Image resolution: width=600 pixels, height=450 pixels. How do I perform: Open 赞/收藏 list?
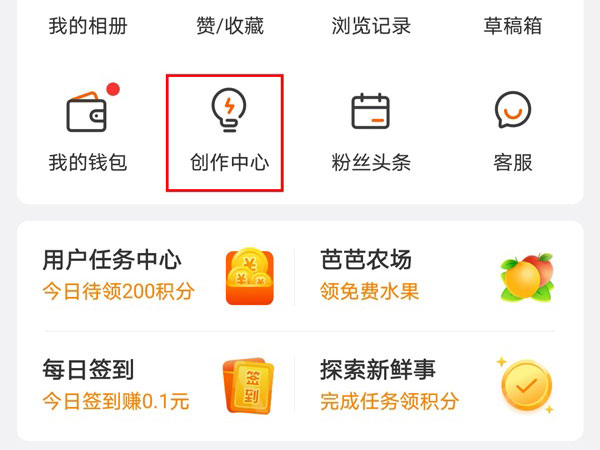[x=230, y=26]
